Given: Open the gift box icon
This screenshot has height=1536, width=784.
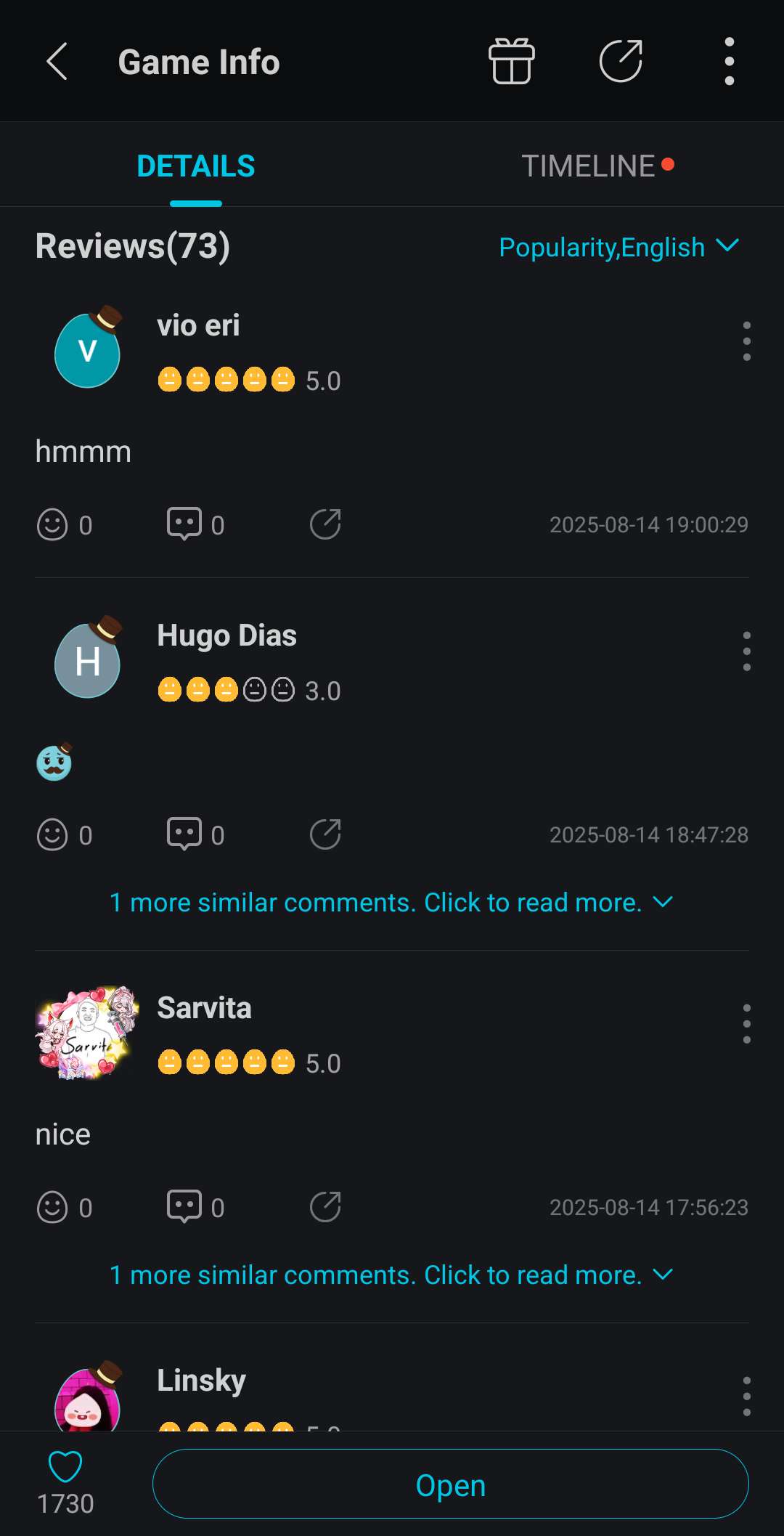Looking at the screenshot, I should click(x=512, y=62).
